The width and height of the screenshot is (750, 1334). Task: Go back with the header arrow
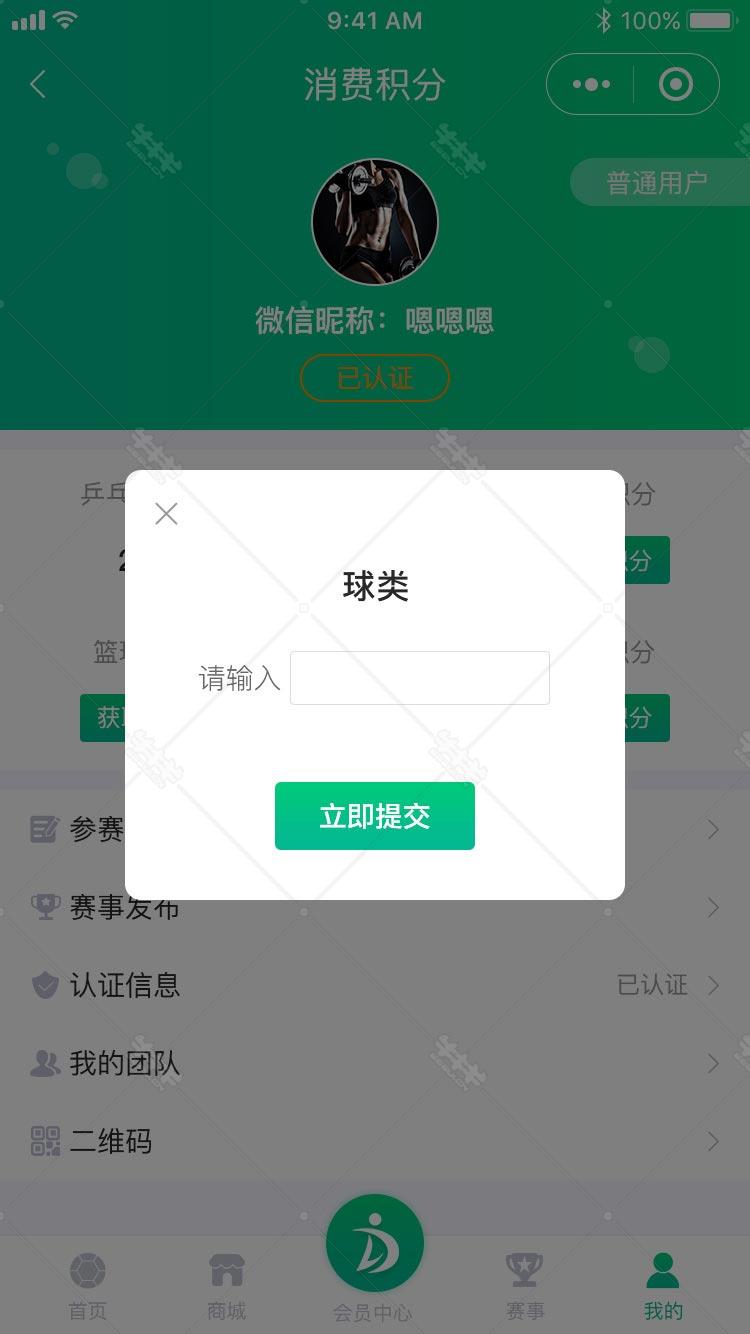click(38, 84)
